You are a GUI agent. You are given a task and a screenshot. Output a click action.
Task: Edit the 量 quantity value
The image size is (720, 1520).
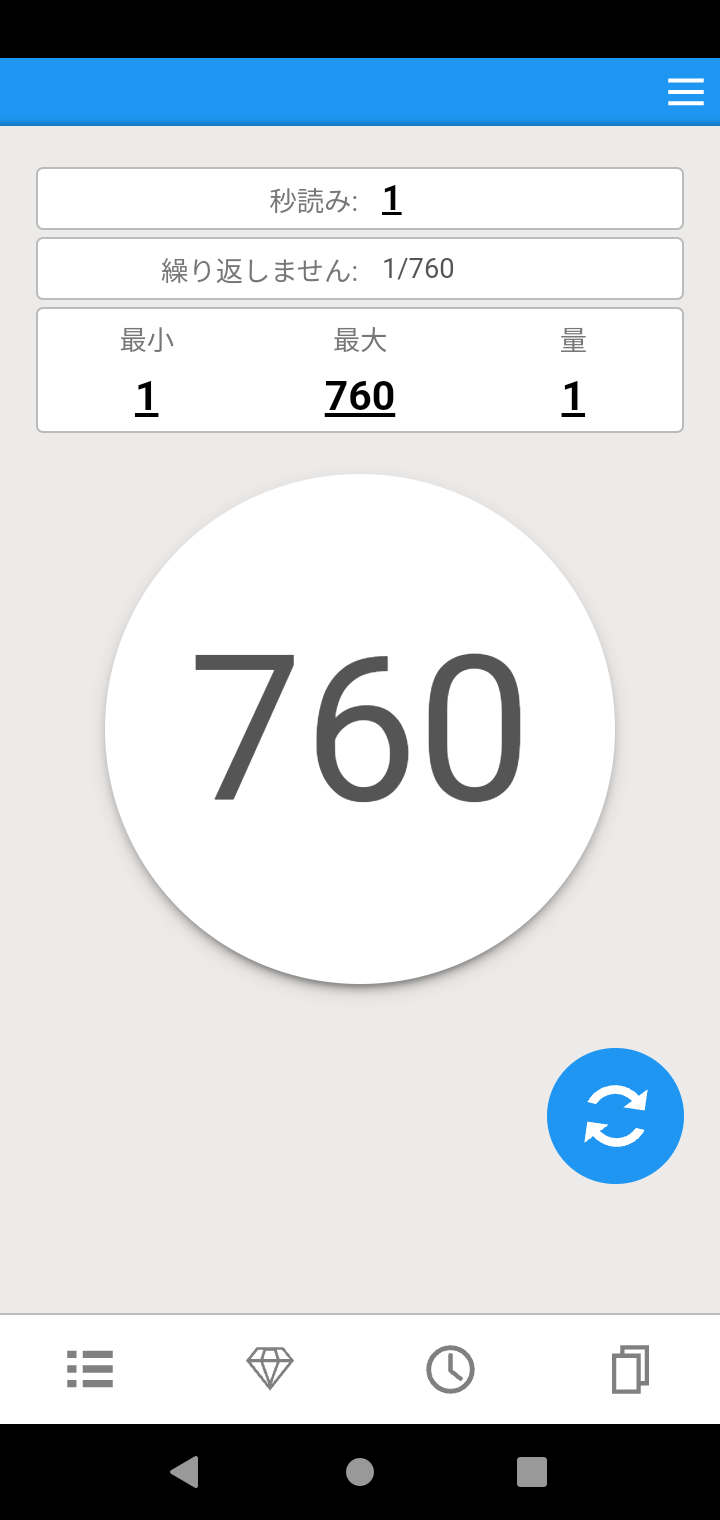(x=572, y=397)
